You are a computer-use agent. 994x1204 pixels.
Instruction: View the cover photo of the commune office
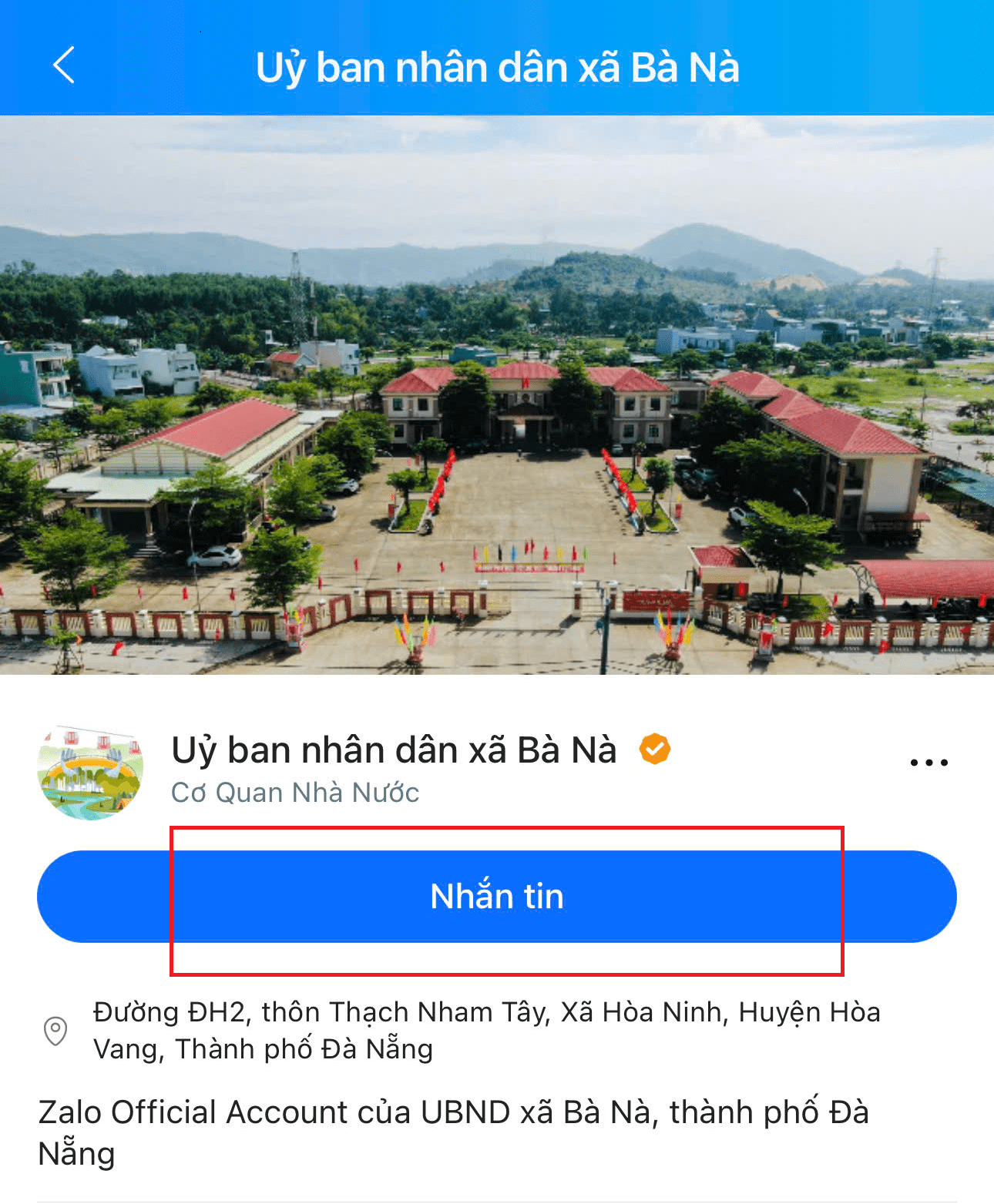pos(497,394)
